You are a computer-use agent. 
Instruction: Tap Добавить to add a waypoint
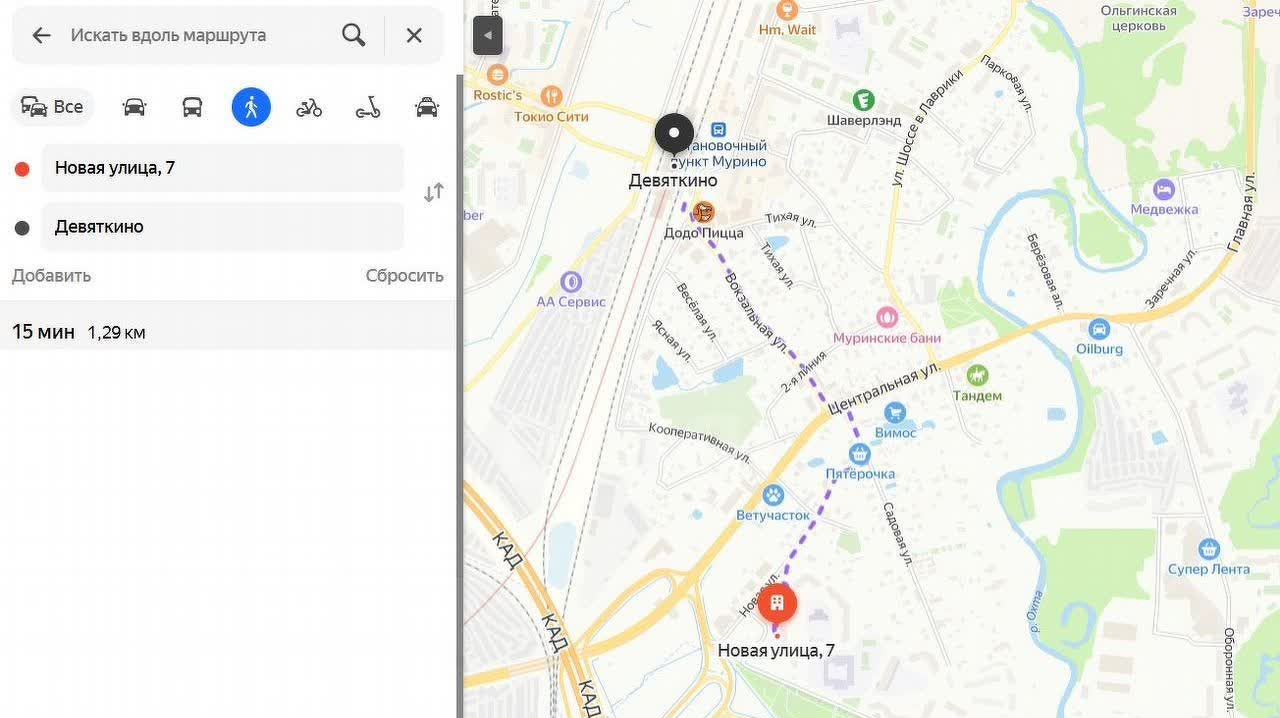click(51, 276)
